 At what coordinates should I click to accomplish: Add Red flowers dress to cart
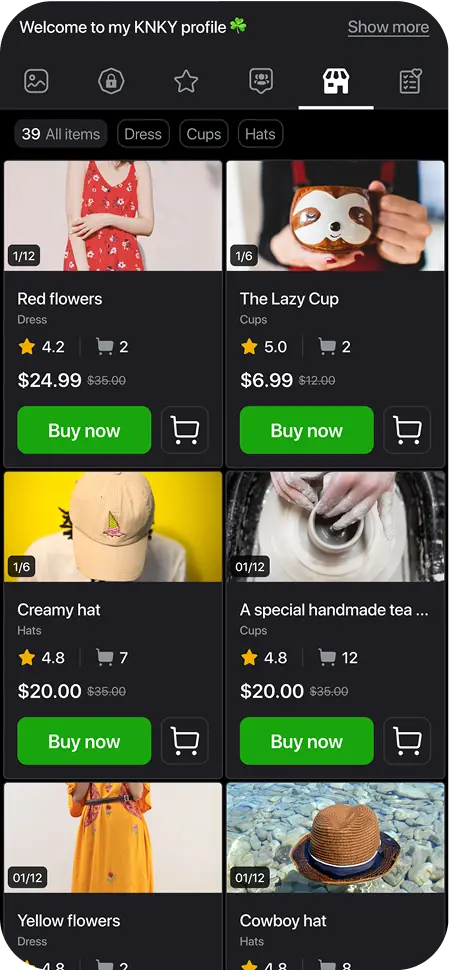click(184, 430)
